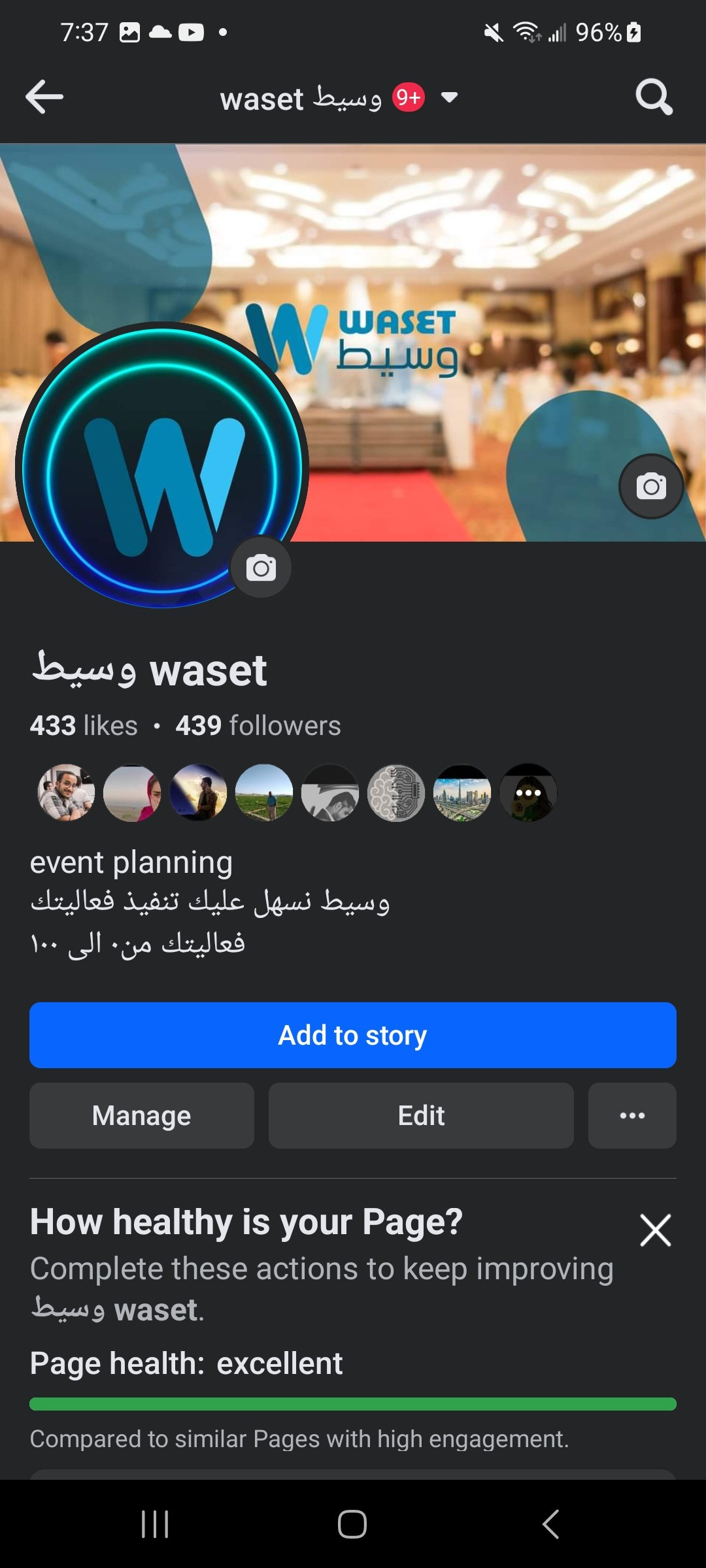This screenshot has width=706, height=1568.
Task: Dismiss the Page health card
Action: tap(655, 1230)
